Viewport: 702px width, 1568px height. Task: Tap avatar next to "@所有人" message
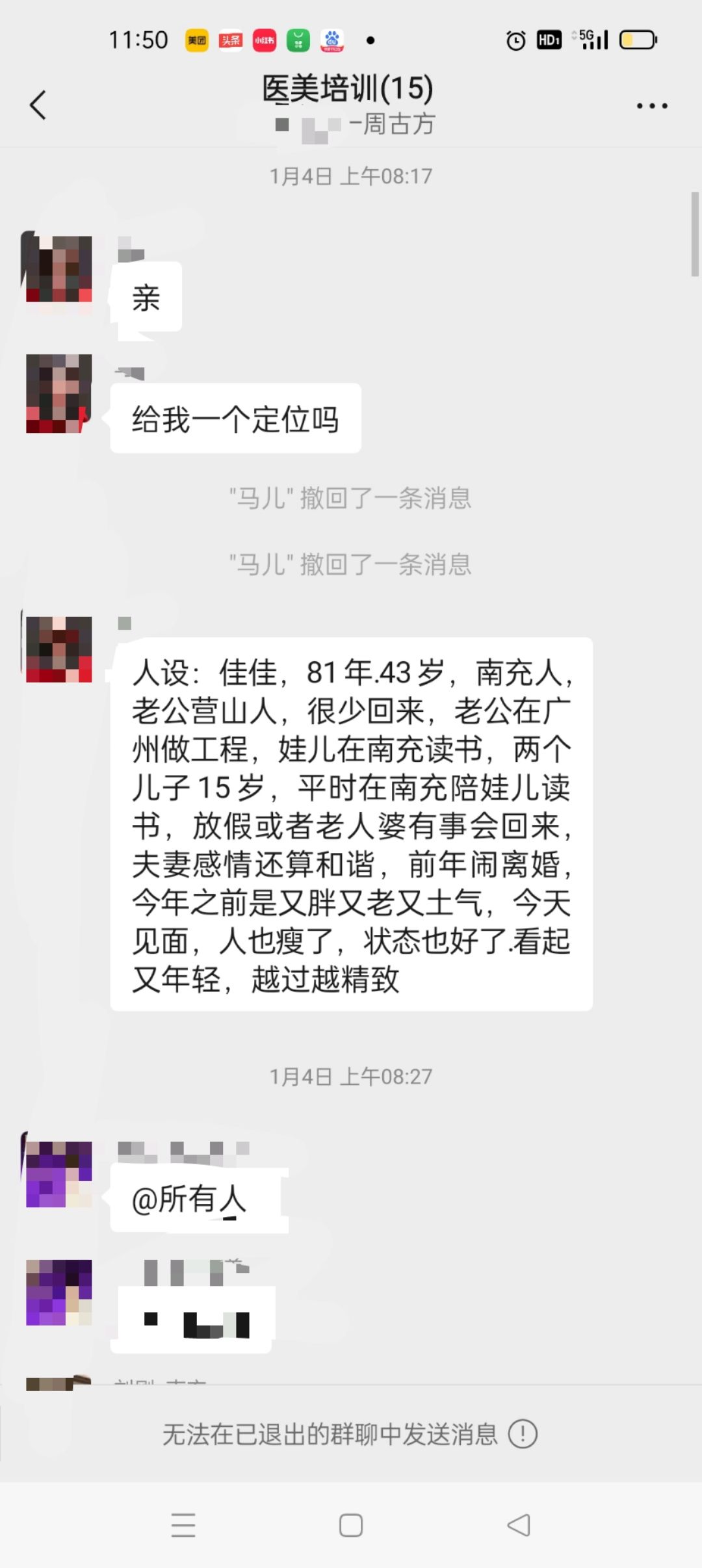58,1174
